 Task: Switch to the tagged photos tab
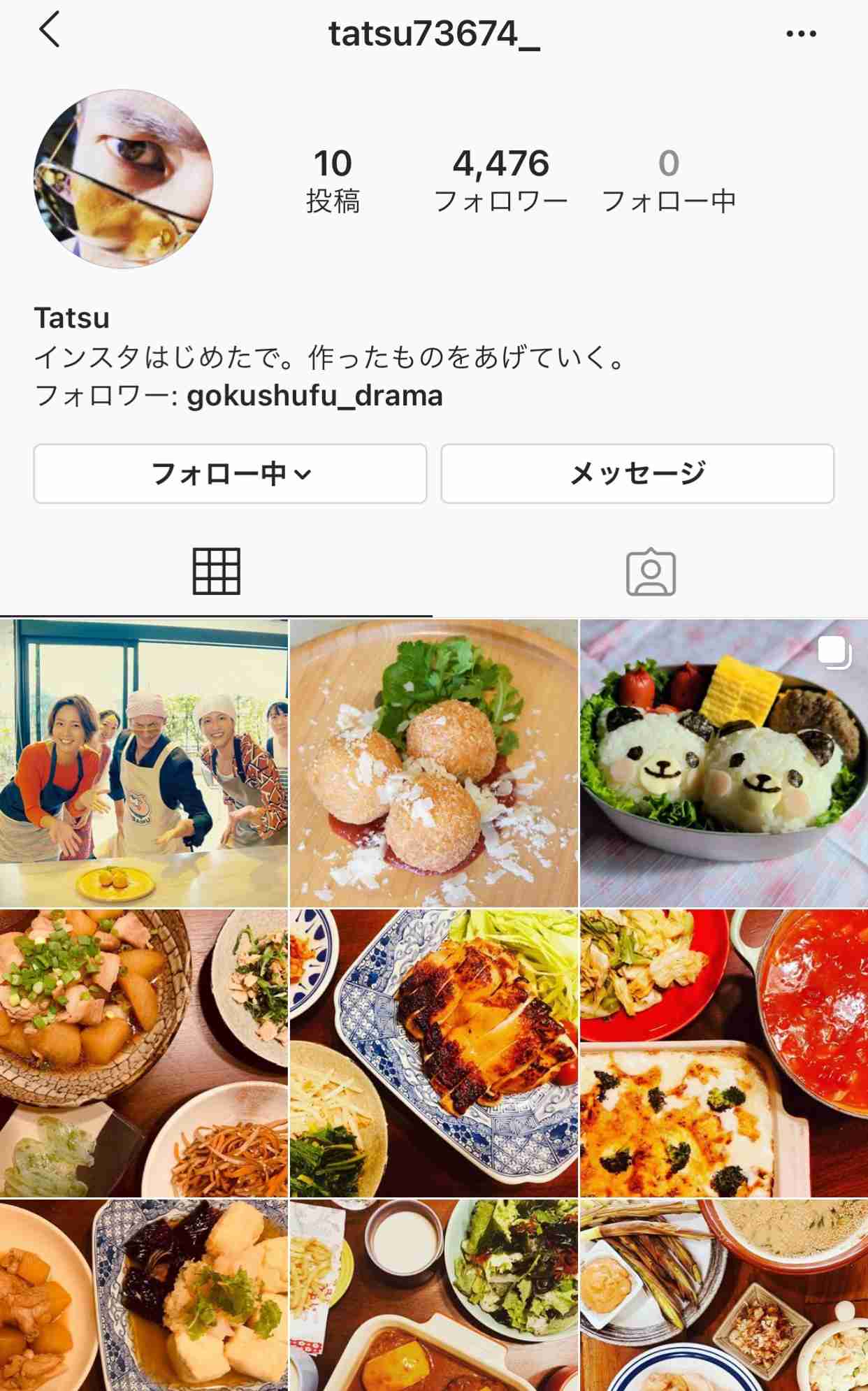(651, 572)
